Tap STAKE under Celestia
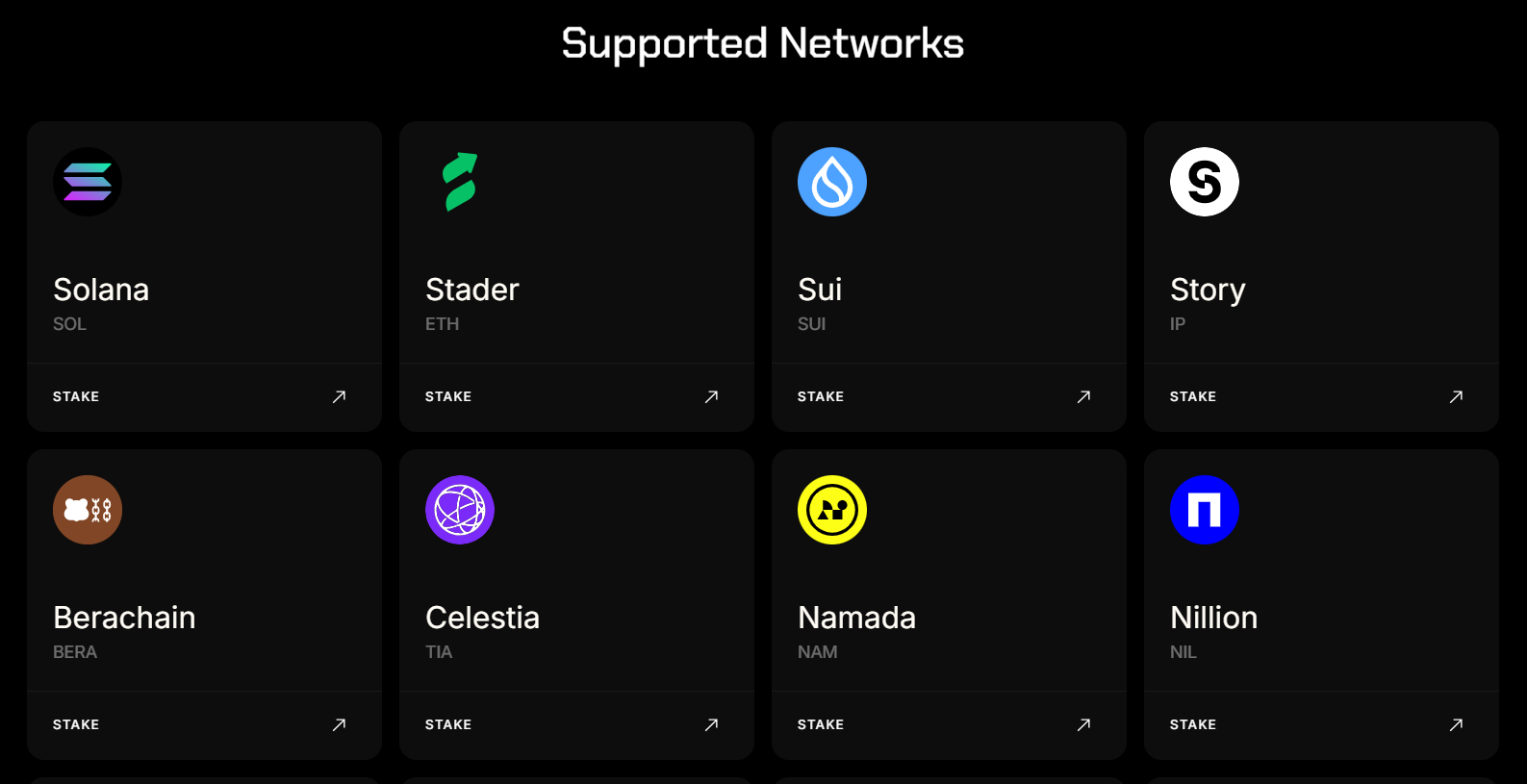Viewport: 1527px width, 784px height. [x=448, y=724]
